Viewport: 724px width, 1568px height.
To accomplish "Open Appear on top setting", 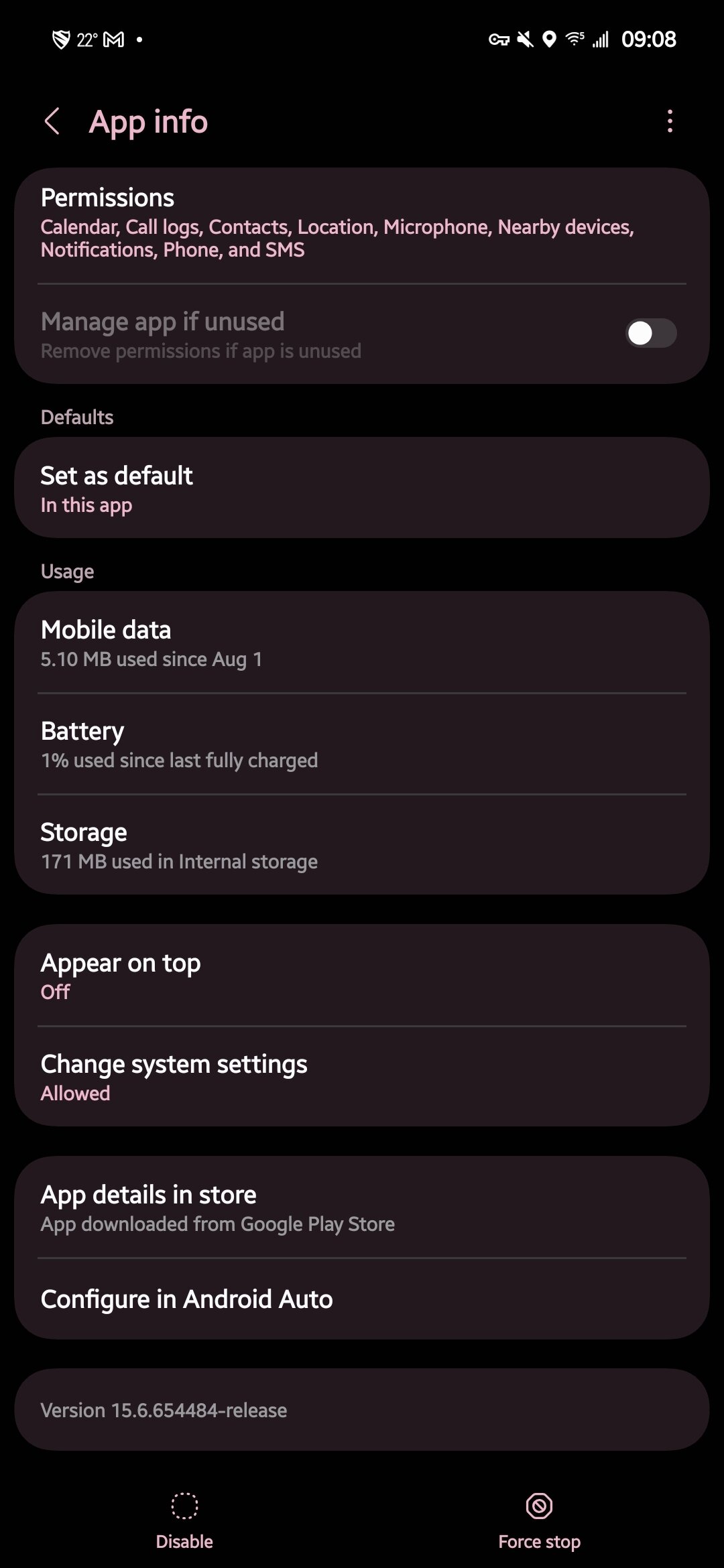I will pyautogui.click(x=362, y=975).
